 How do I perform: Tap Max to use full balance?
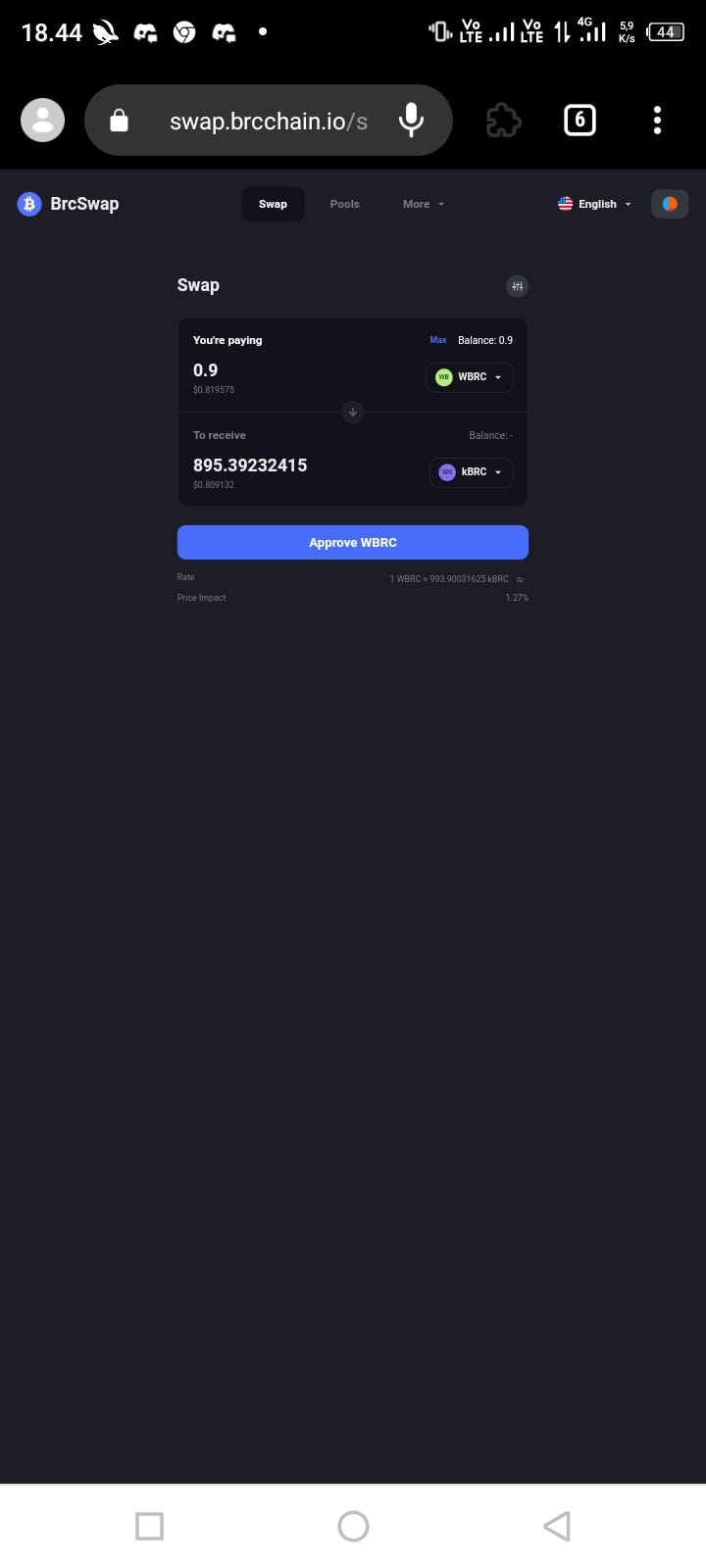tap(438, 340)
